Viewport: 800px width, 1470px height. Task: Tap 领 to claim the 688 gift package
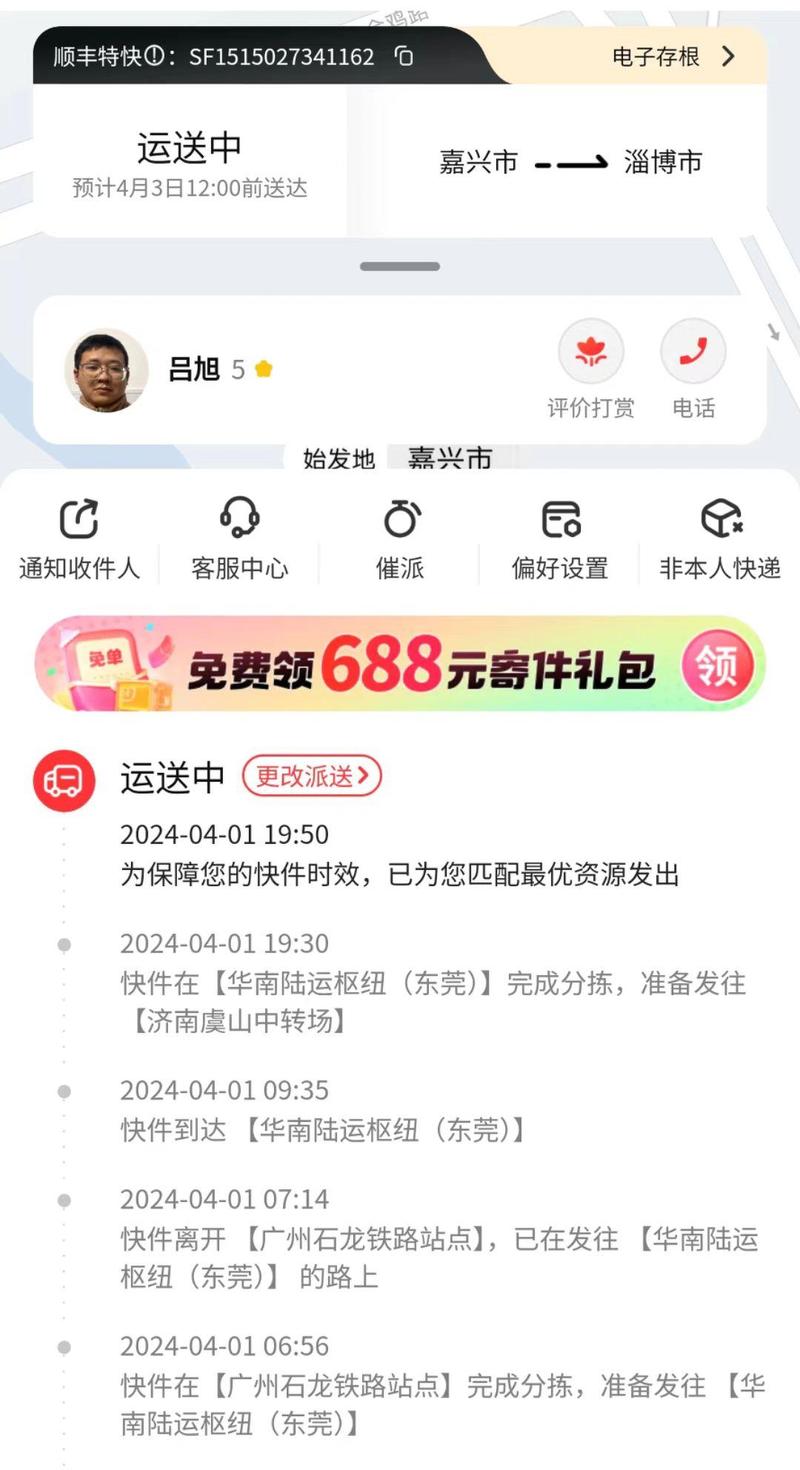tap(716, 663)
